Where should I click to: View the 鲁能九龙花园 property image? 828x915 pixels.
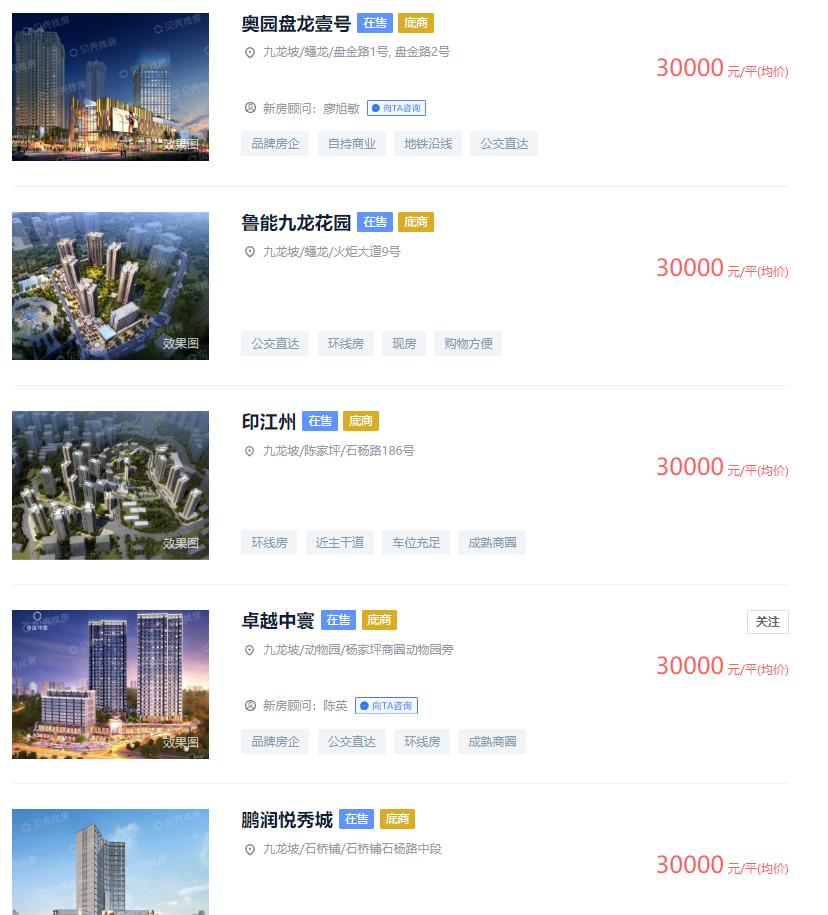(110, 286)
